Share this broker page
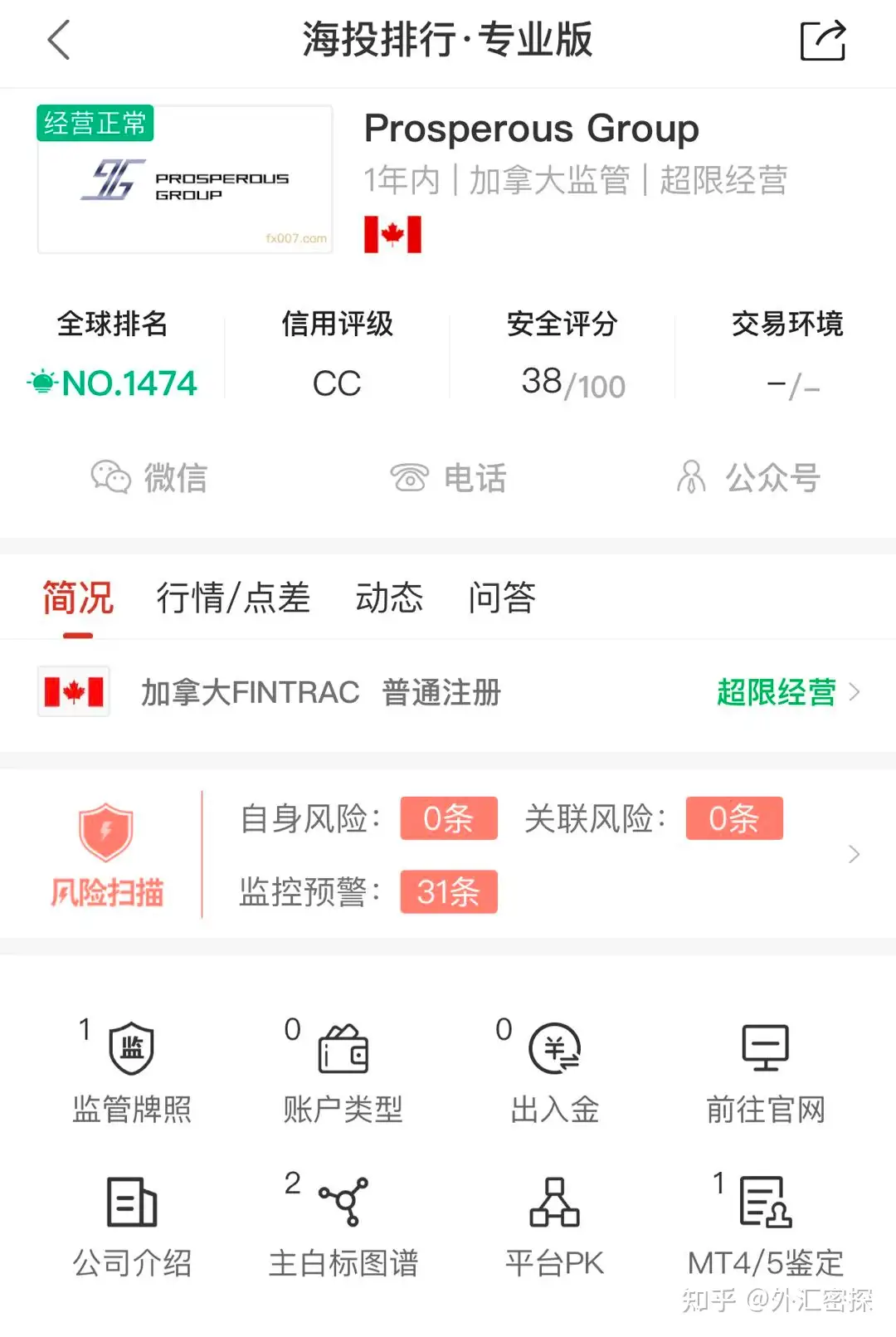 [x=822, y=41]
